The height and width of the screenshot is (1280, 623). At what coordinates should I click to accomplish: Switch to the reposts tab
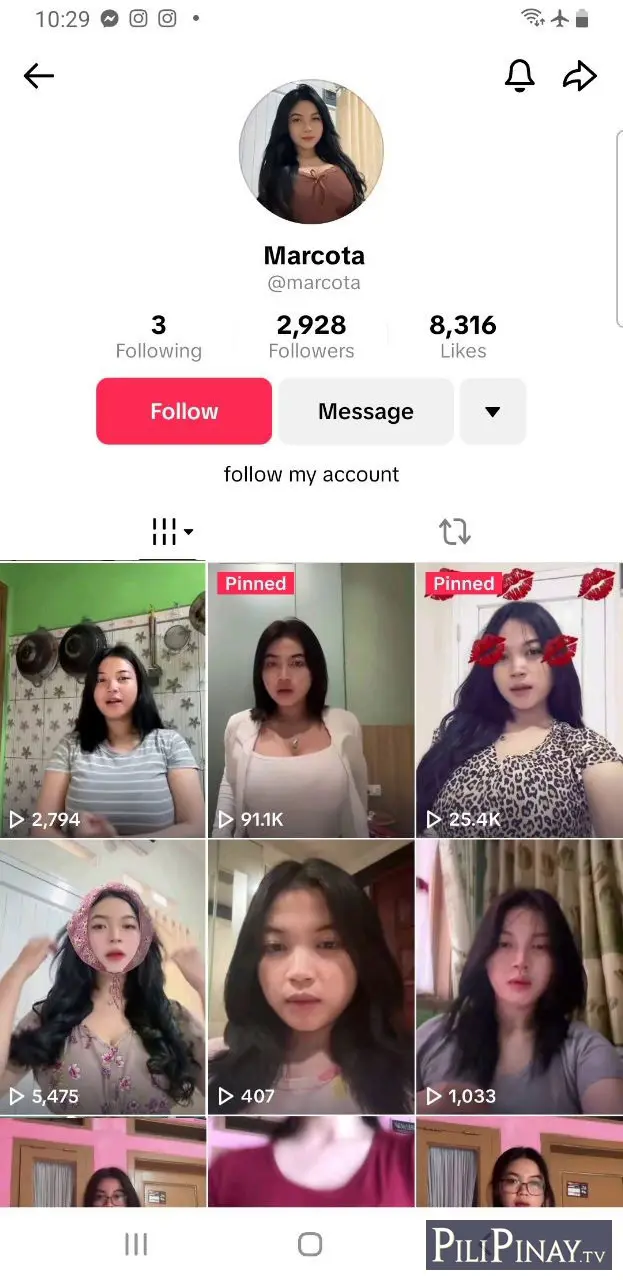(455, 531)
